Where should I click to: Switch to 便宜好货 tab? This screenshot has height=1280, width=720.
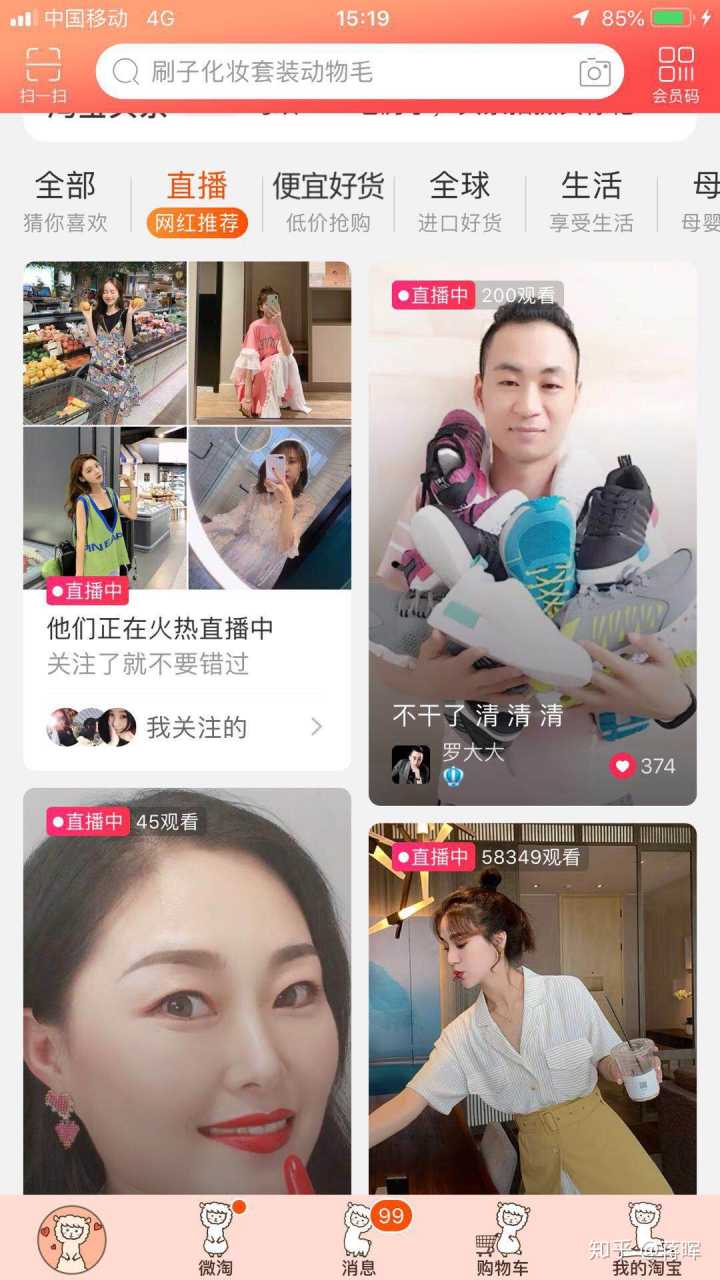point(328,200)
